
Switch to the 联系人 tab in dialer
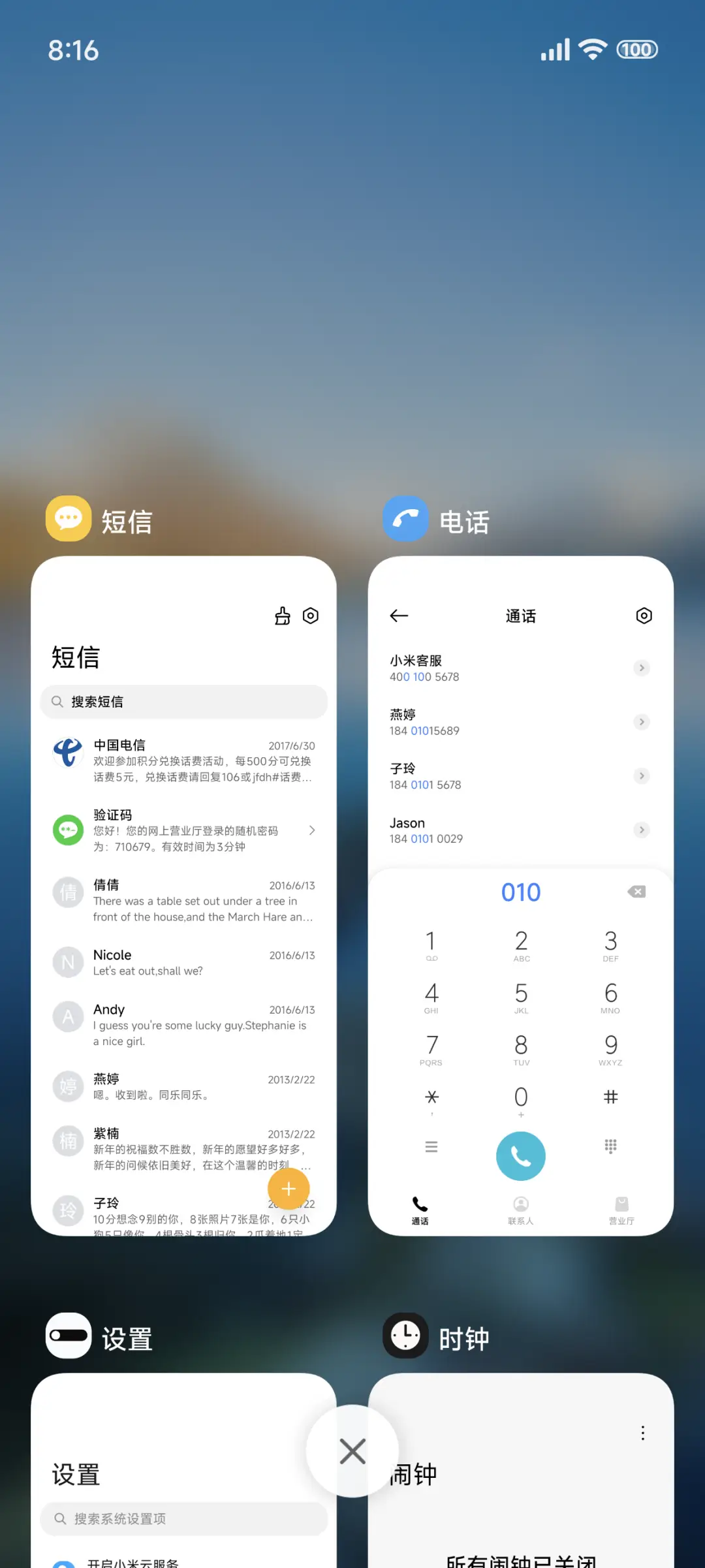tap(520, 1210)
